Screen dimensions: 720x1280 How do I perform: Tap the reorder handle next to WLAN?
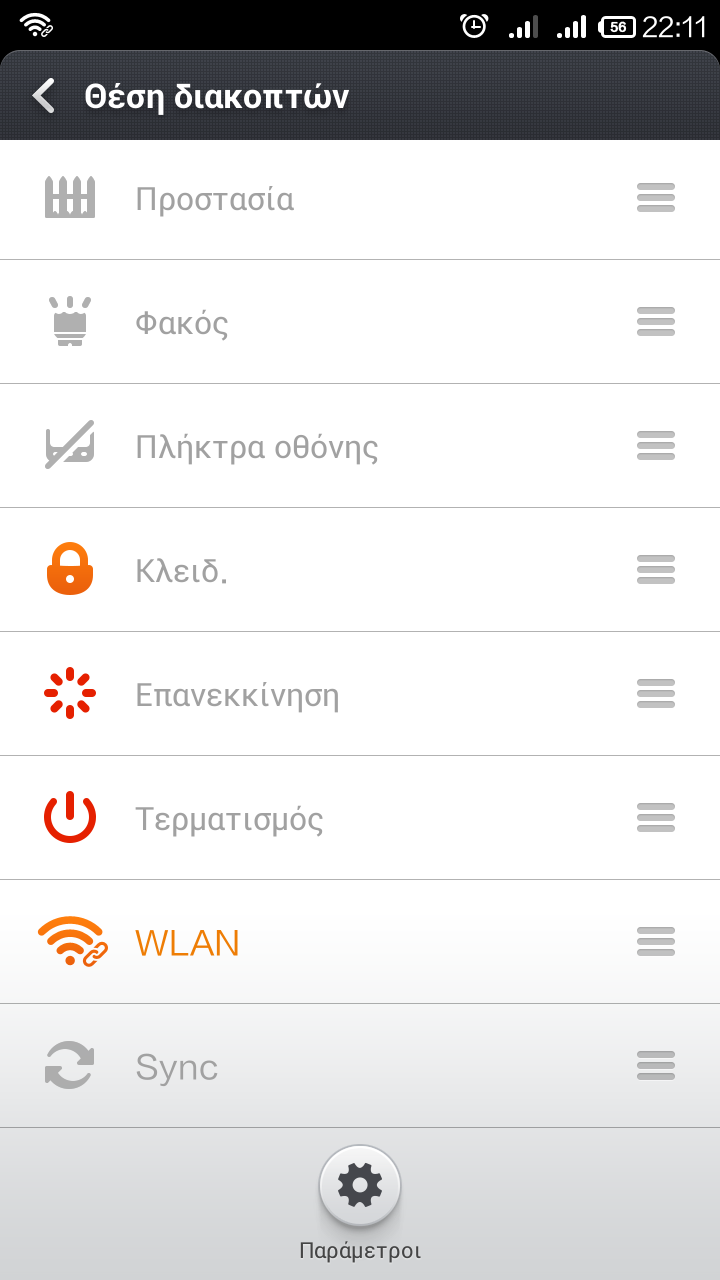click(x=656, y=942)
